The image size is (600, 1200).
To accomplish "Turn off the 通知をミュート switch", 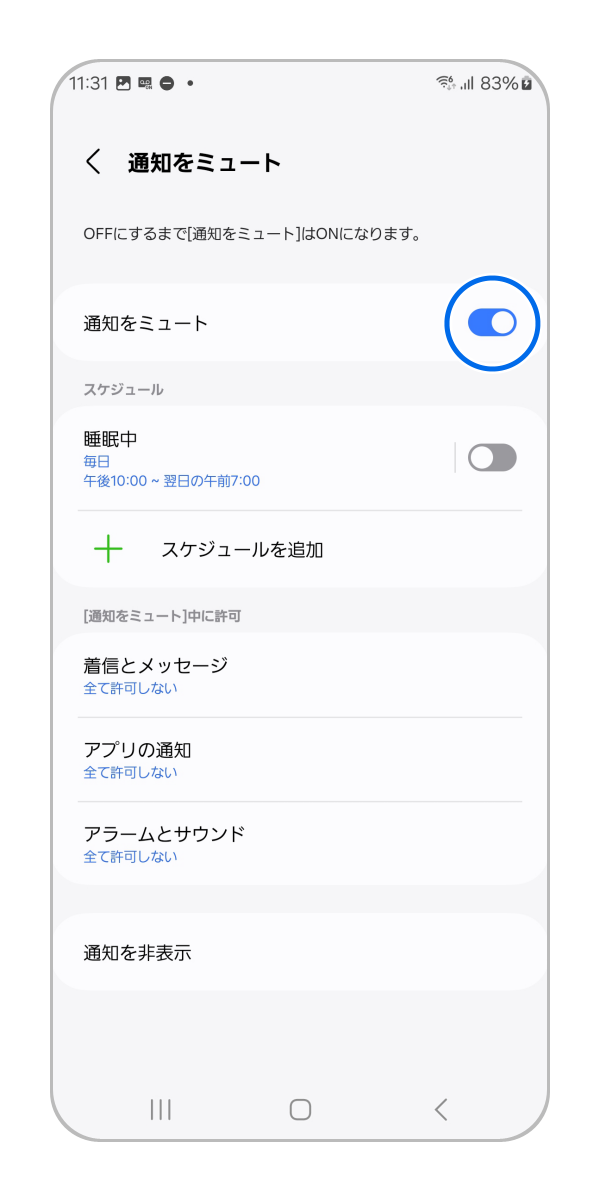I will click(492, 323).
